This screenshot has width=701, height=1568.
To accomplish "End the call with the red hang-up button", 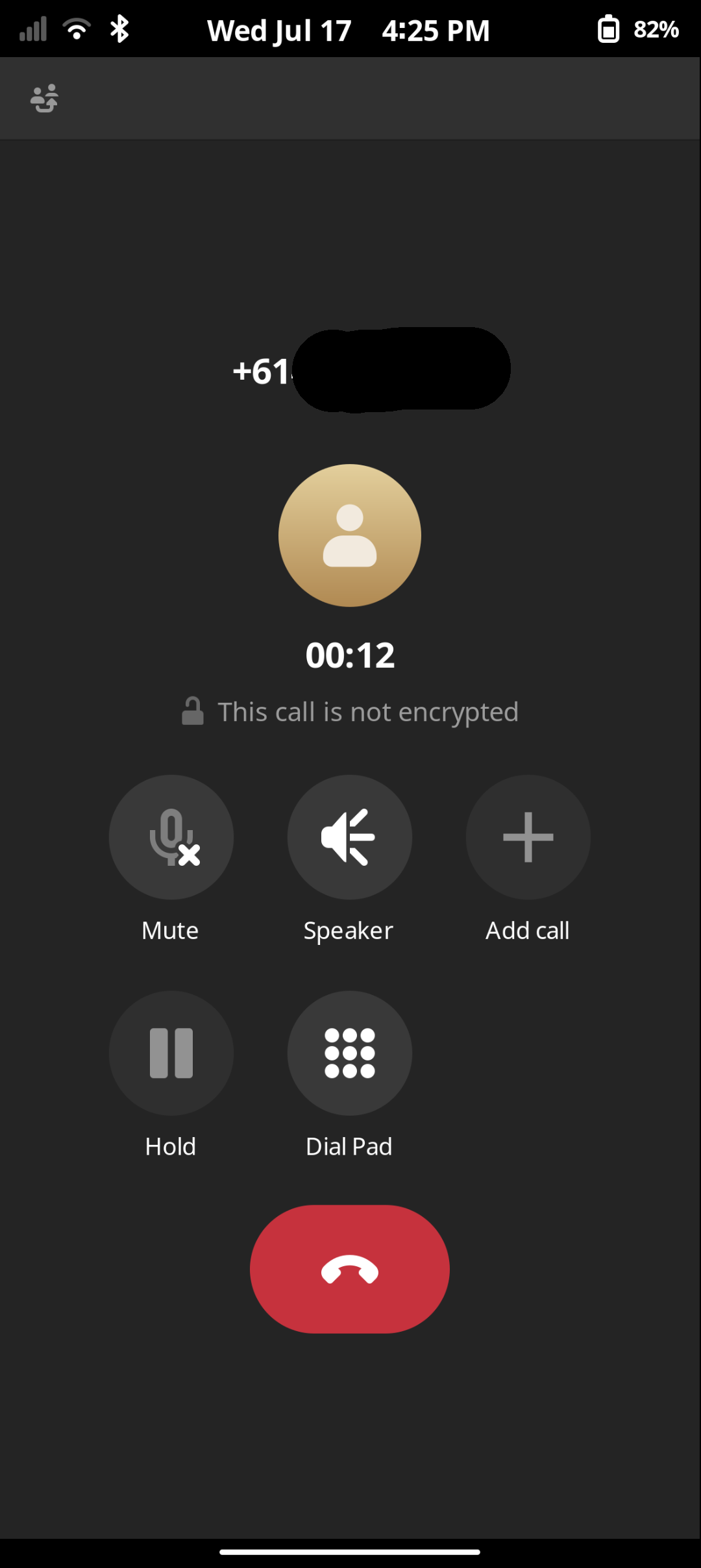I will pyautogui.click(x=350, y=1269).
